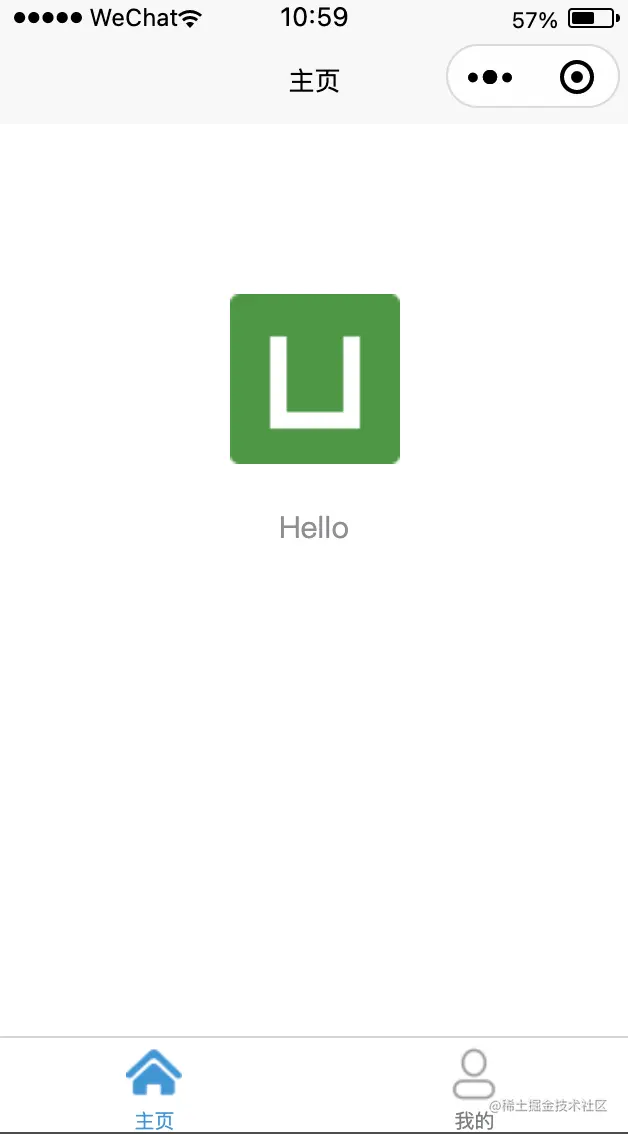Switch to the 我的 tab
Screen dimensions: 628x1134
(x=474, y=1088)
